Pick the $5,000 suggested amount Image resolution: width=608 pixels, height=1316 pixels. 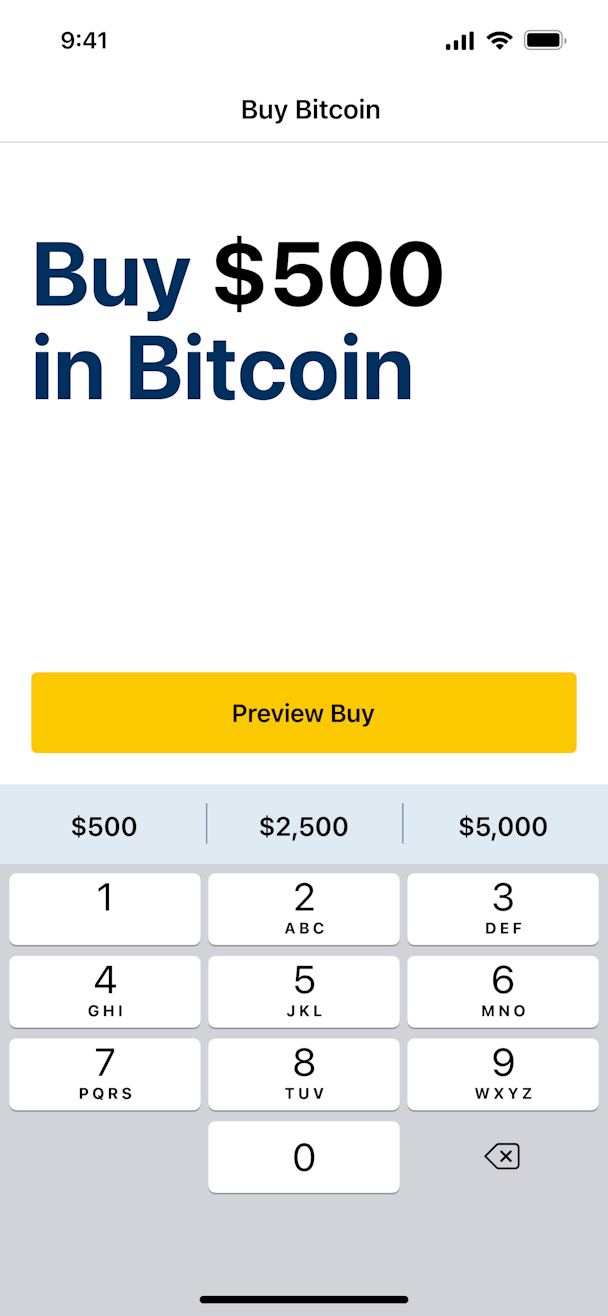pos(503,826)
